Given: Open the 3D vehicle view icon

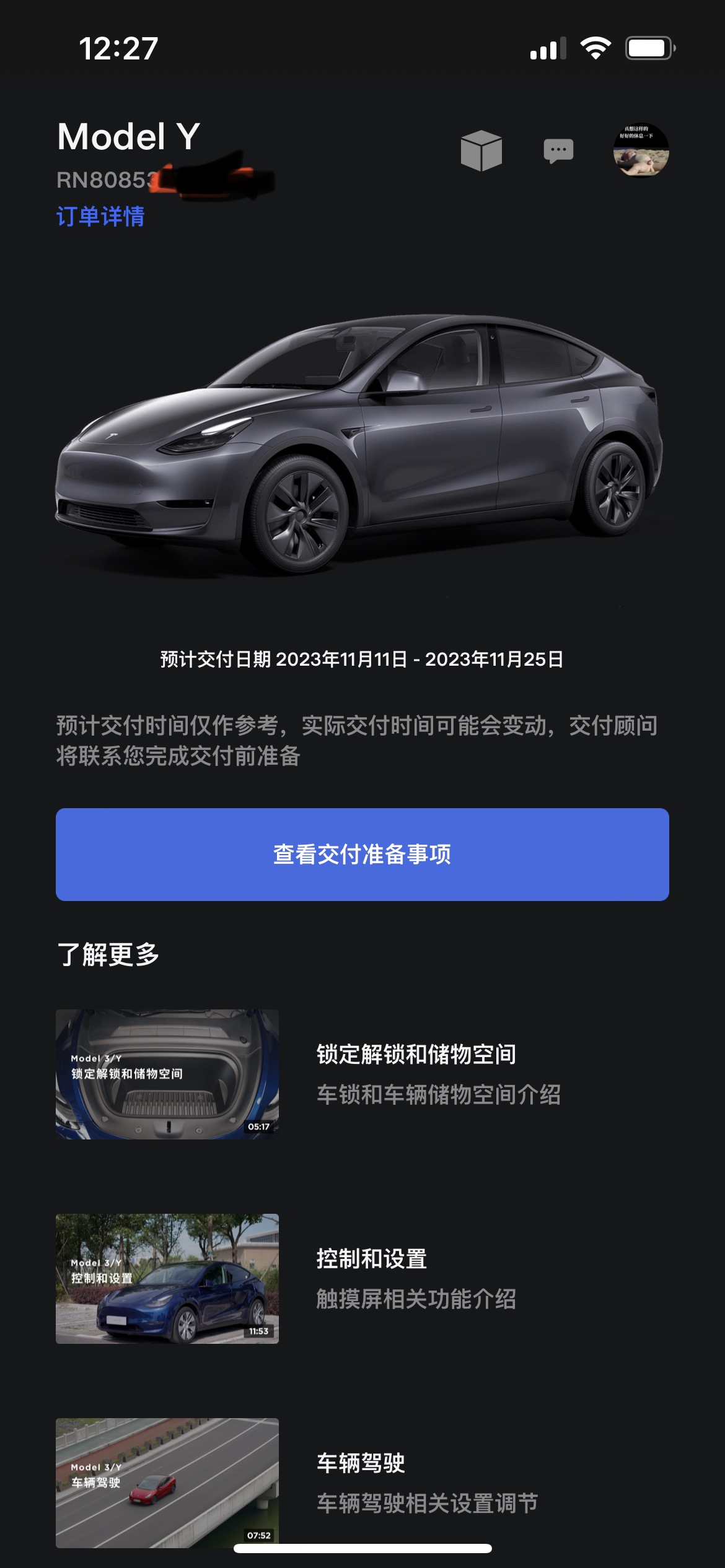Looking at the screenshot, I should point(482,150).
